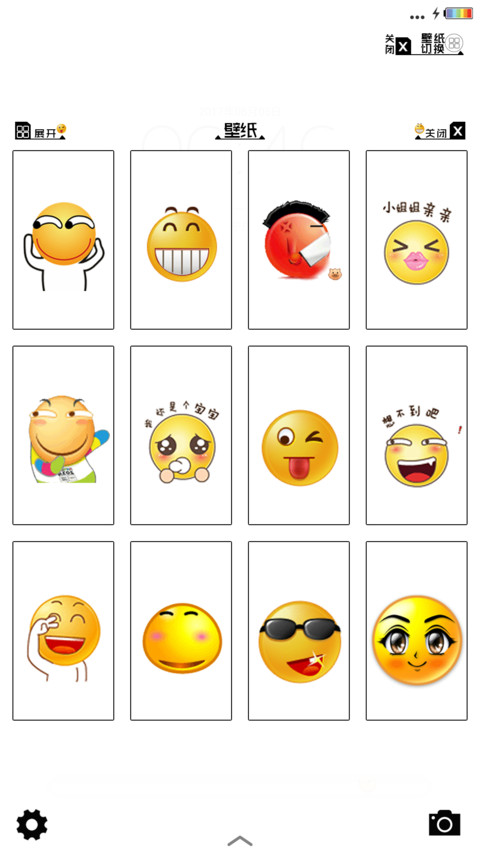Viewport: 480px width, 853px height.
Task: Expand the wallpaper panel with 展开
Action: pyautogui.click(x=40, y=131)
